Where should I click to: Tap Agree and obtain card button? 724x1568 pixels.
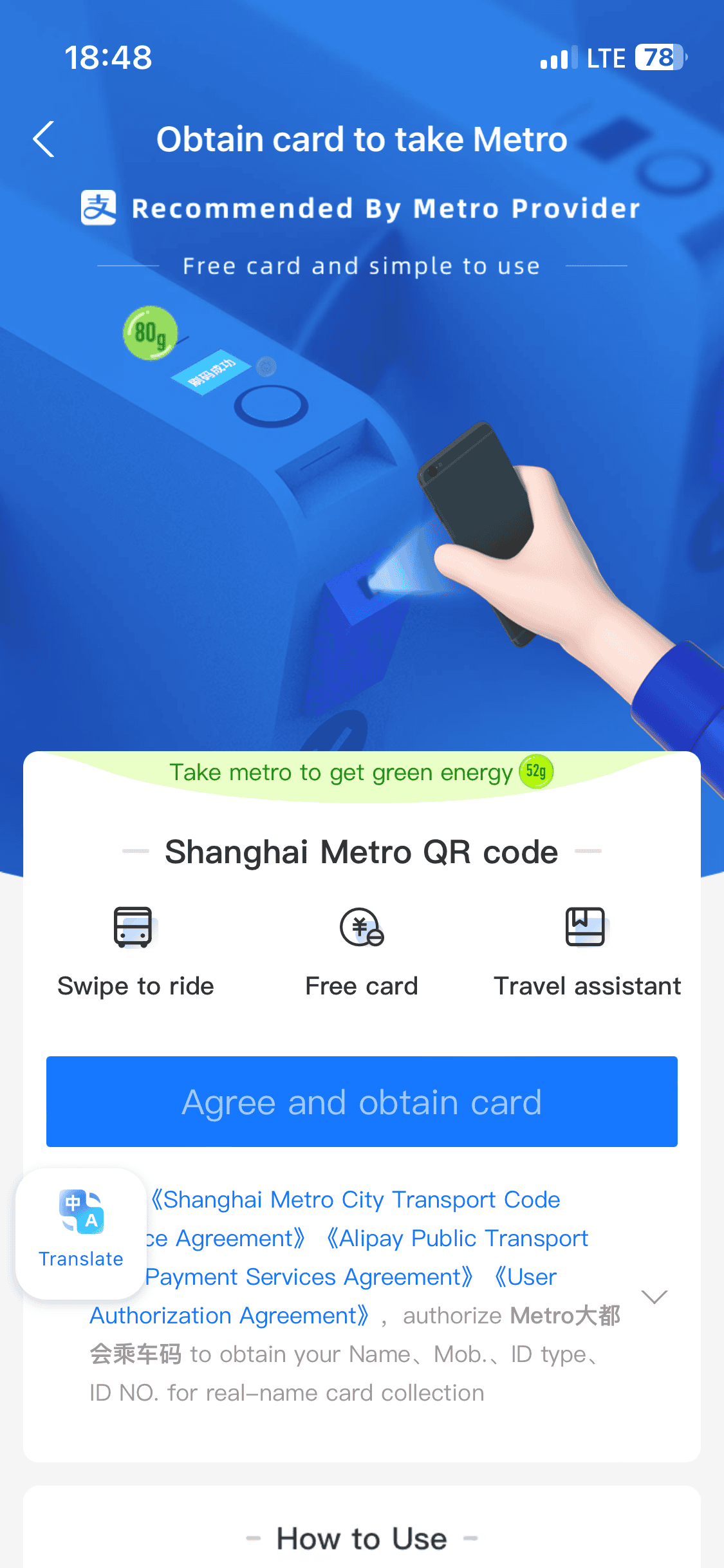click(x=362, y=1101)
